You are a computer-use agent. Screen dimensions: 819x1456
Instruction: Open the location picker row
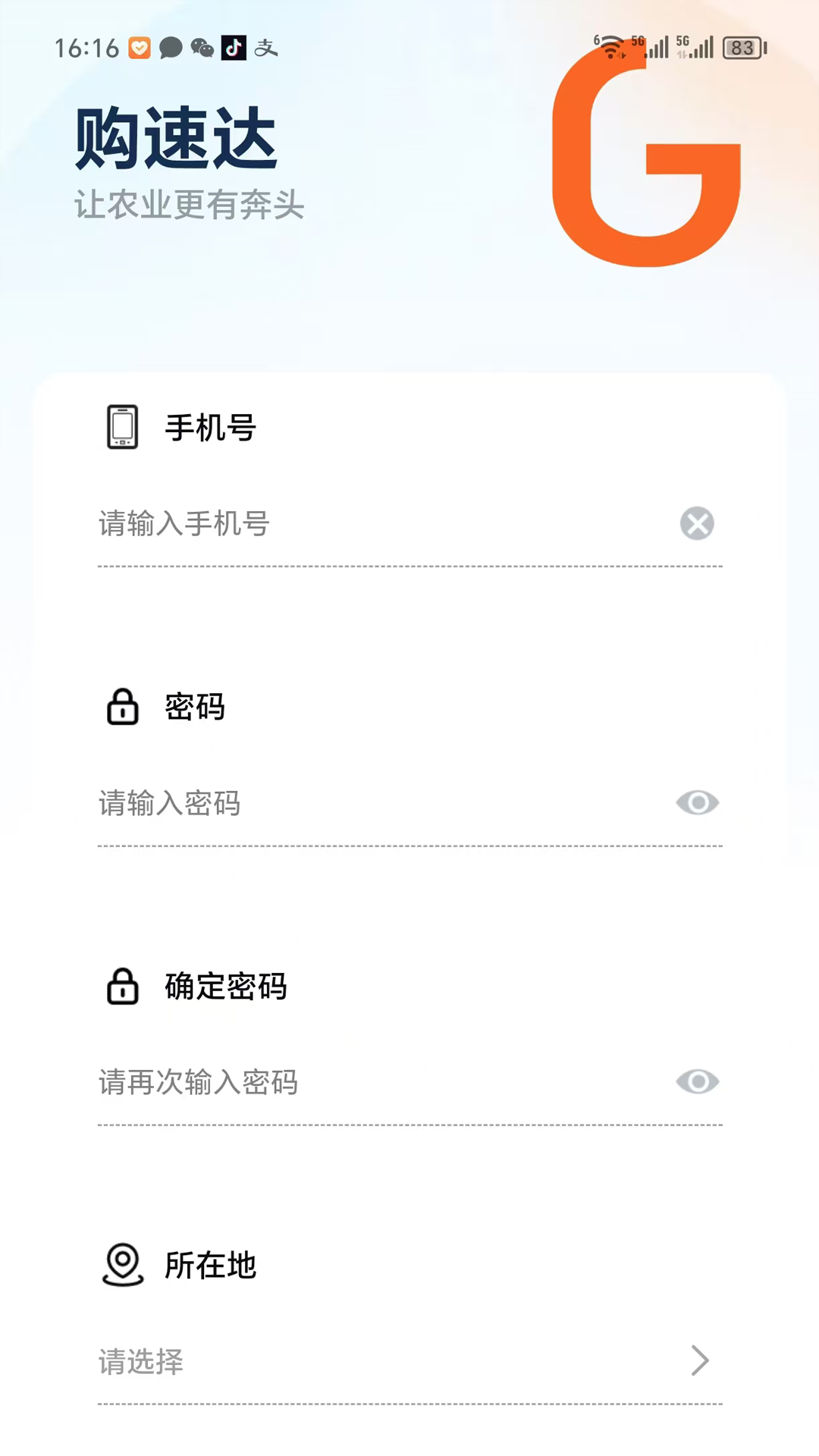point(409,1361)
